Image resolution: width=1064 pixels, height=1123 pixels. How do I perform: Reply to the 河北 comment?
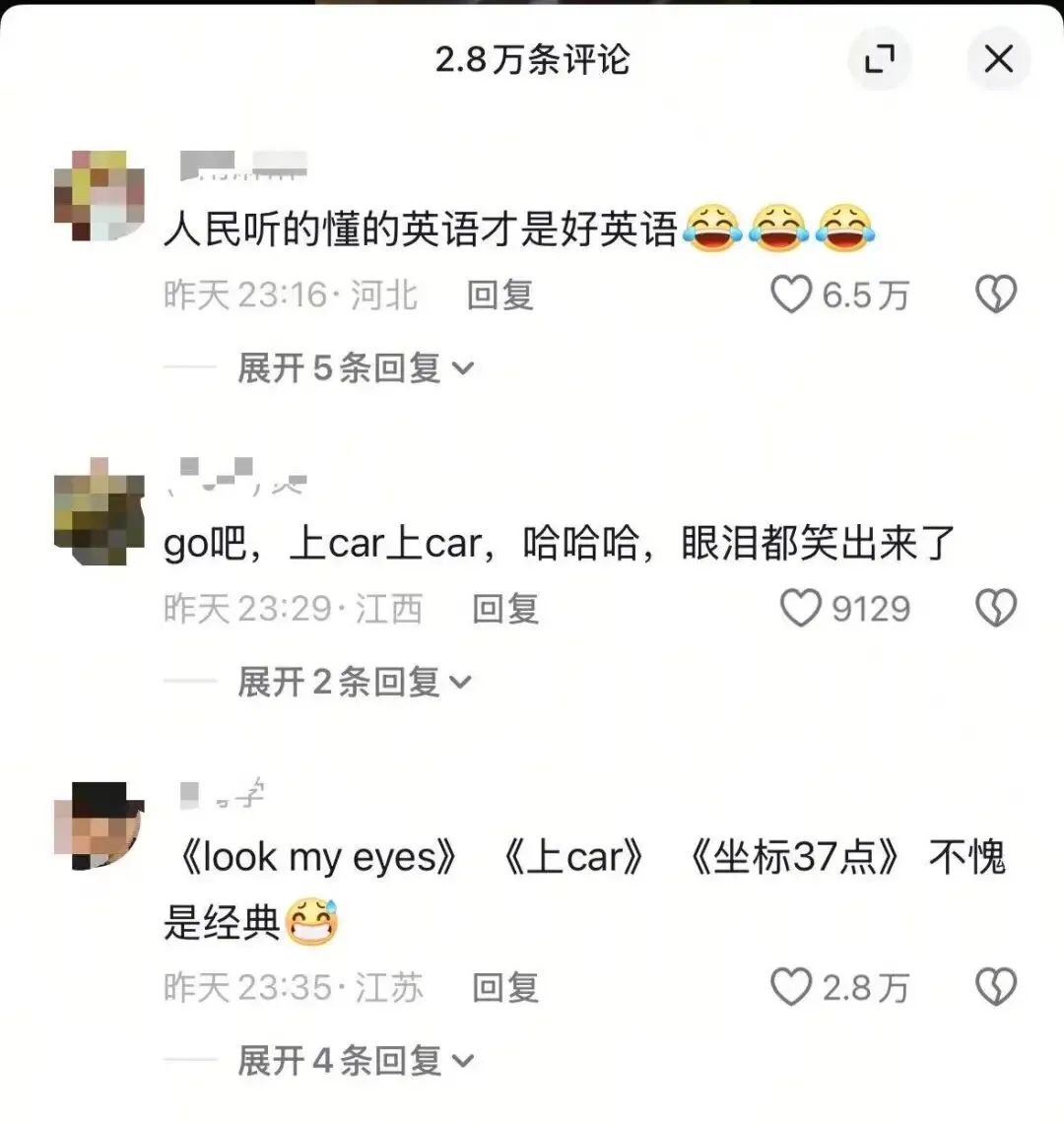click(x=500, y=295)
